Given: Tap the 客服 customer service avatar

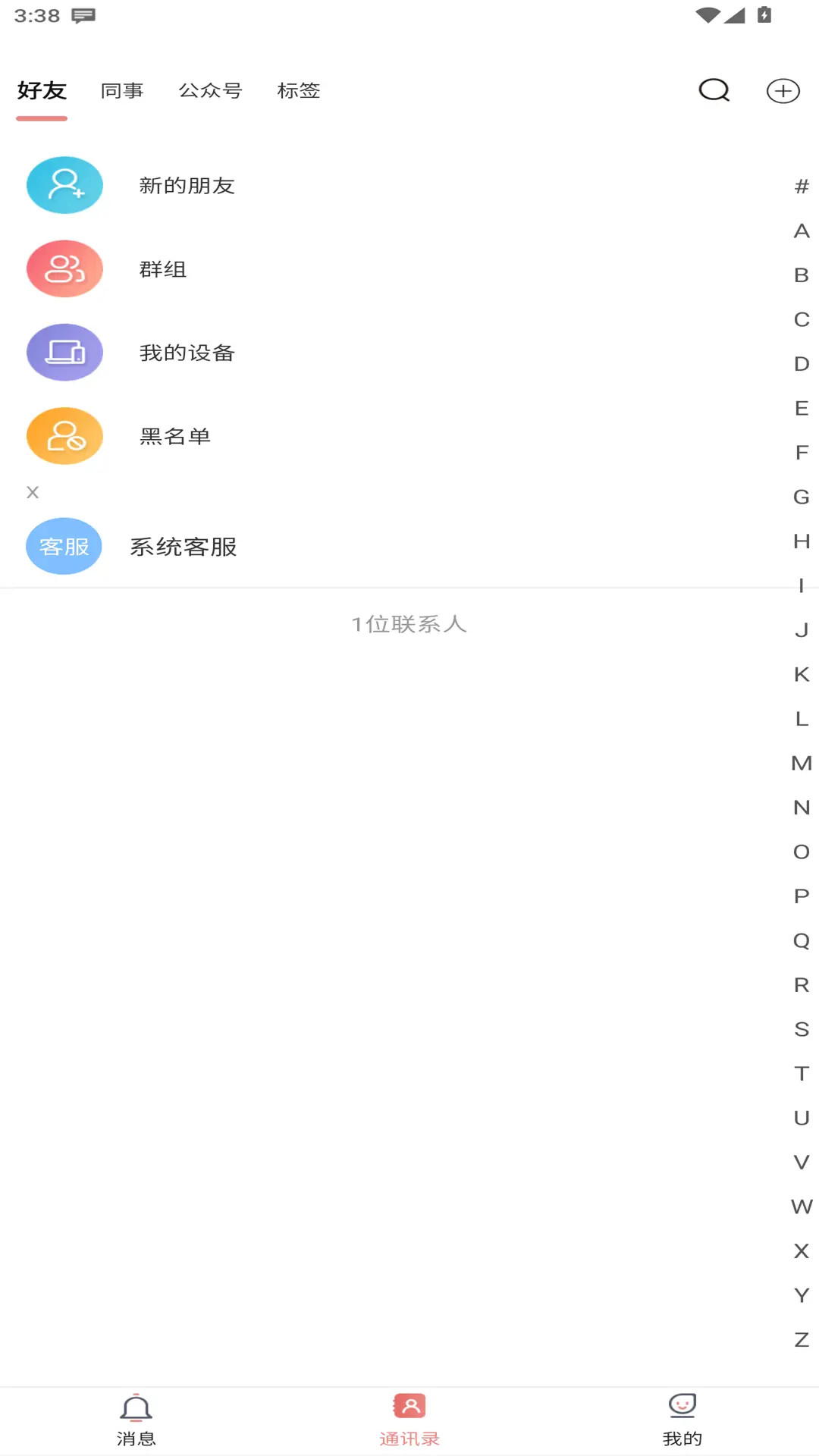Looking at the screenshot, I should (64, 545).
